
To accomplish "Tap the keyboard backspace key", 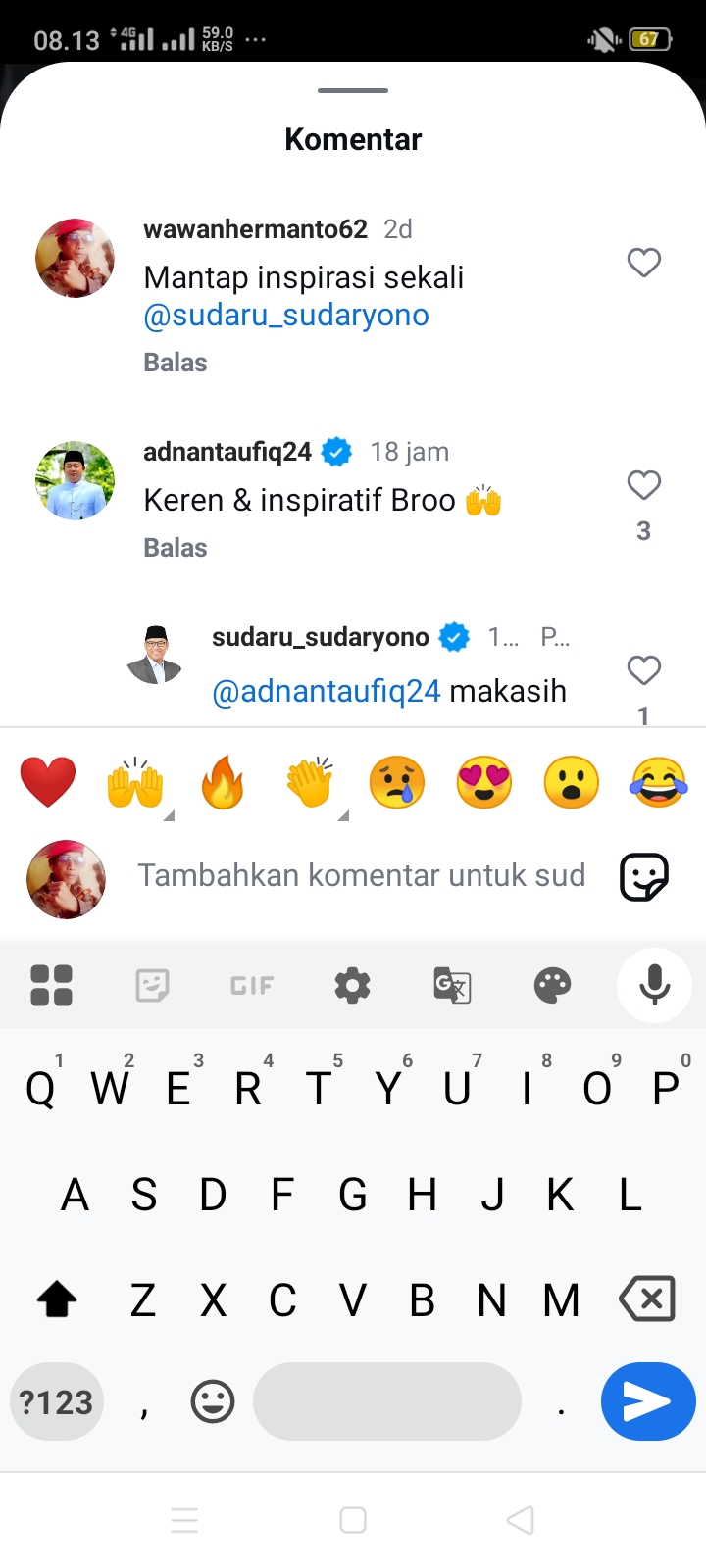I will tap(647, 1299).
